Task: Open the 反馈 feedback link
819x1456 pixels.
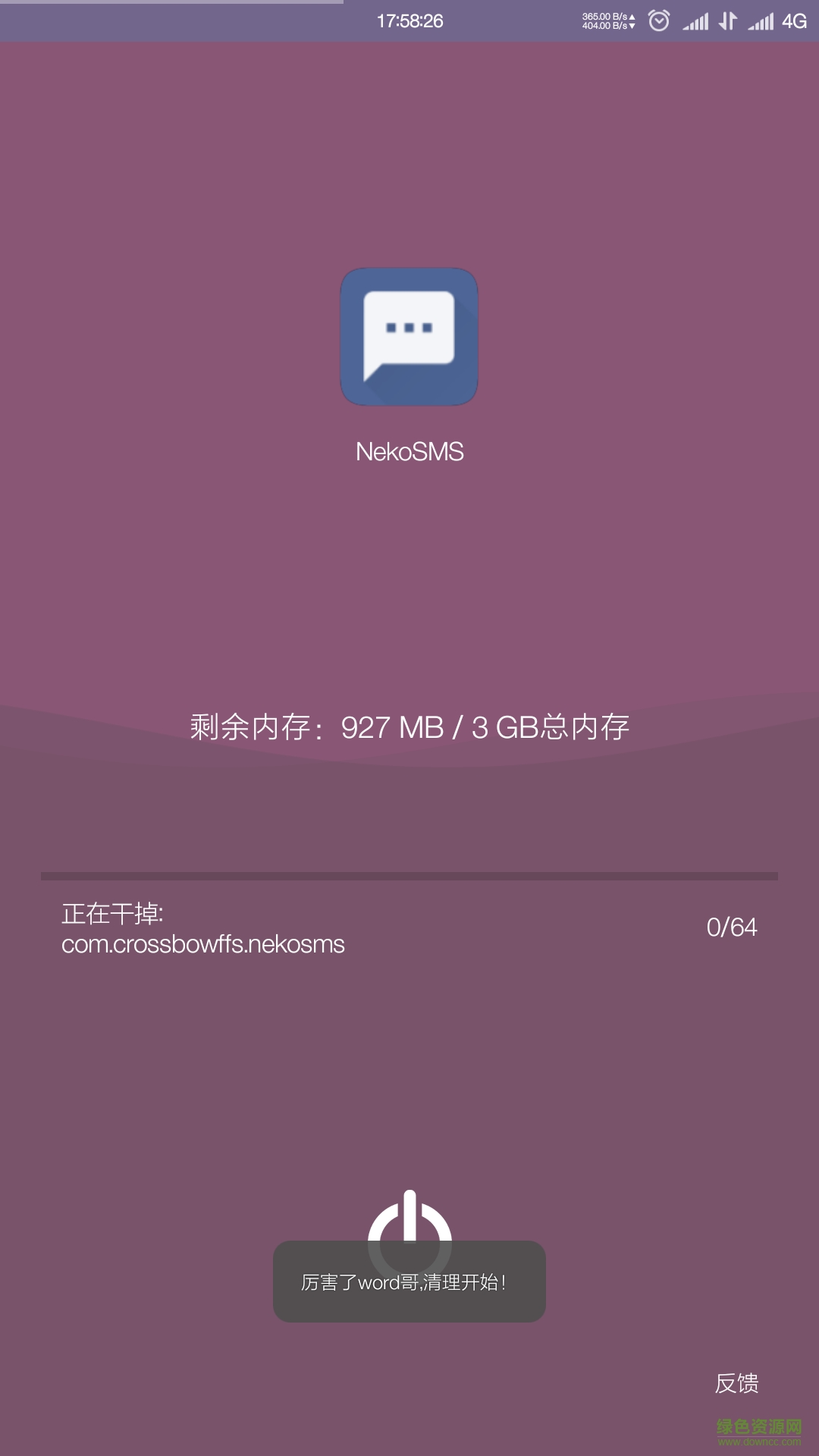Action: coord(736,1383)
